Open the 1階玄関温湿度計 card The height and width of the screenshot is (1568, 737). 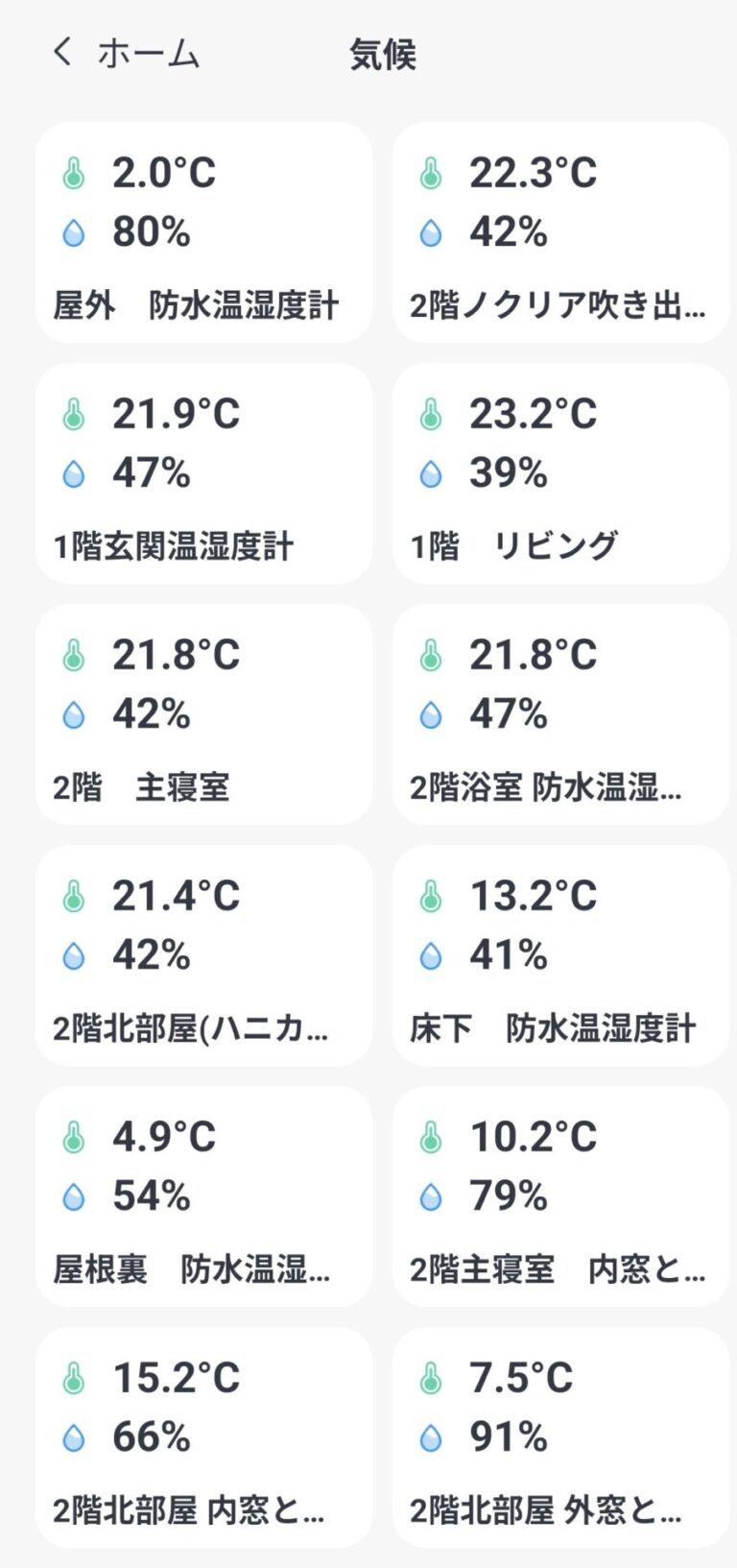(x=203, y=473)
